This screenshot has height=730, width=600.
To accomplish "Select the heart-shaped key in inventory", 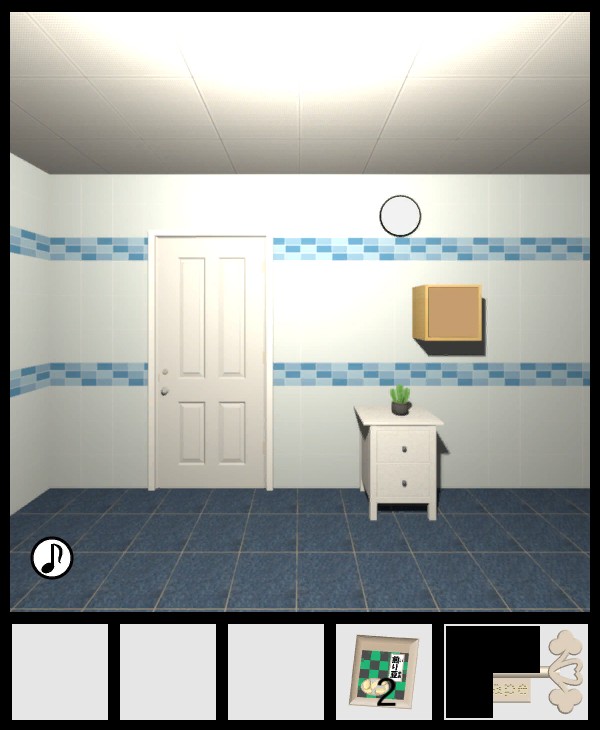I will [540, 672].
